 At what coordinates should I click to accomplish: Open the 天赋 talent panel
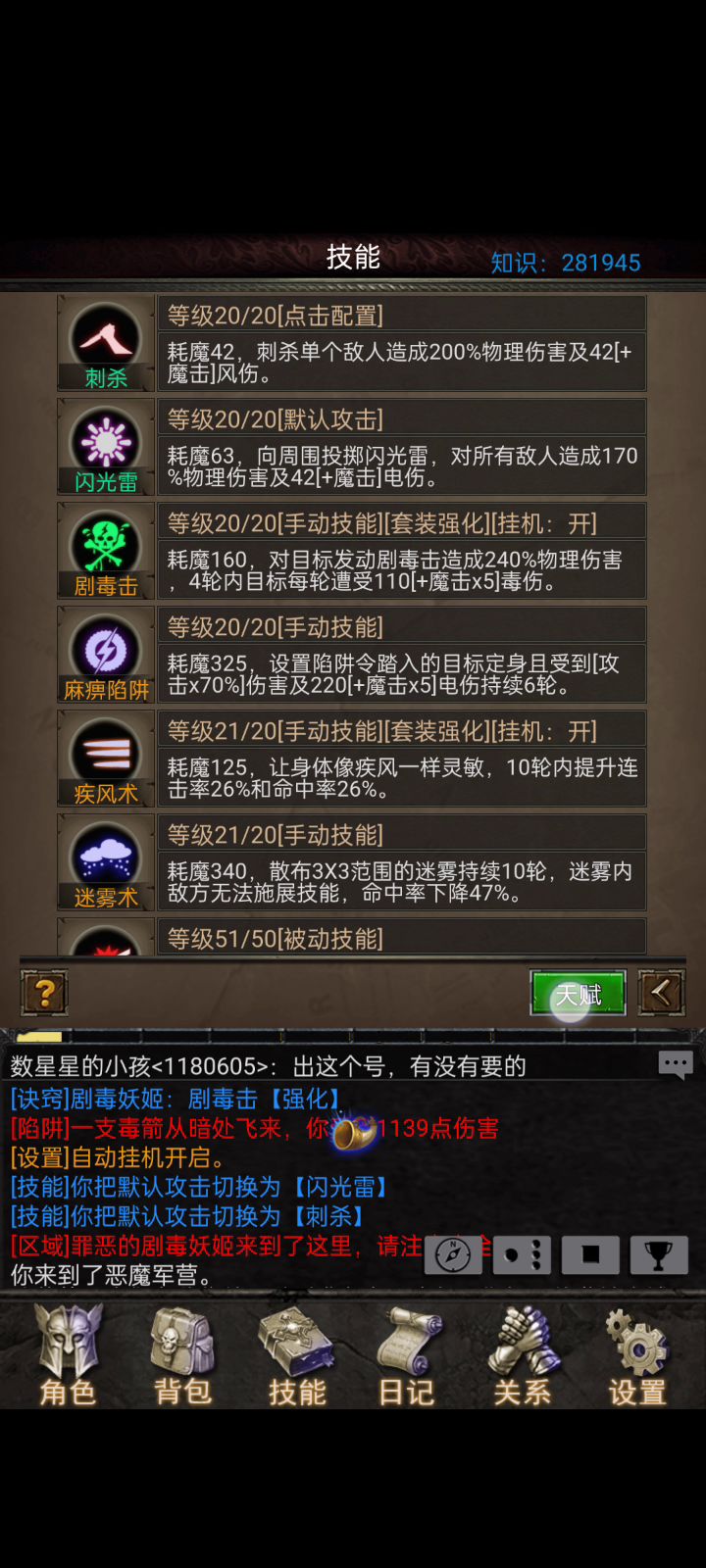coord(578,994)
